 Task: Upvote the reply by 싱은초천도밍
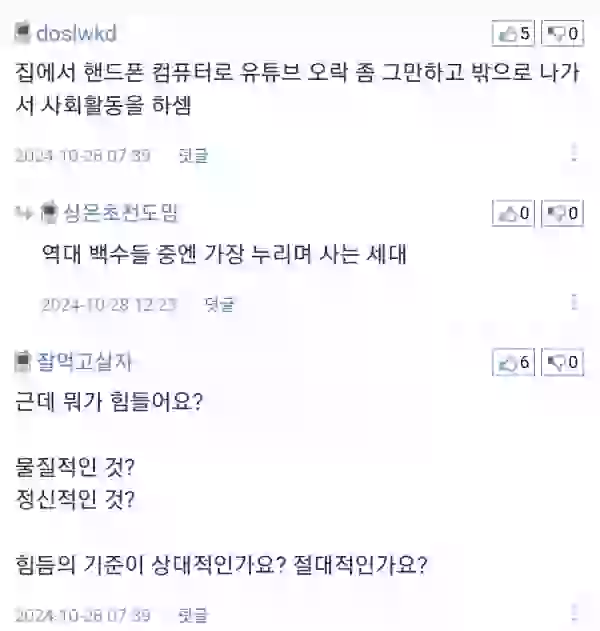click(514, 213)
